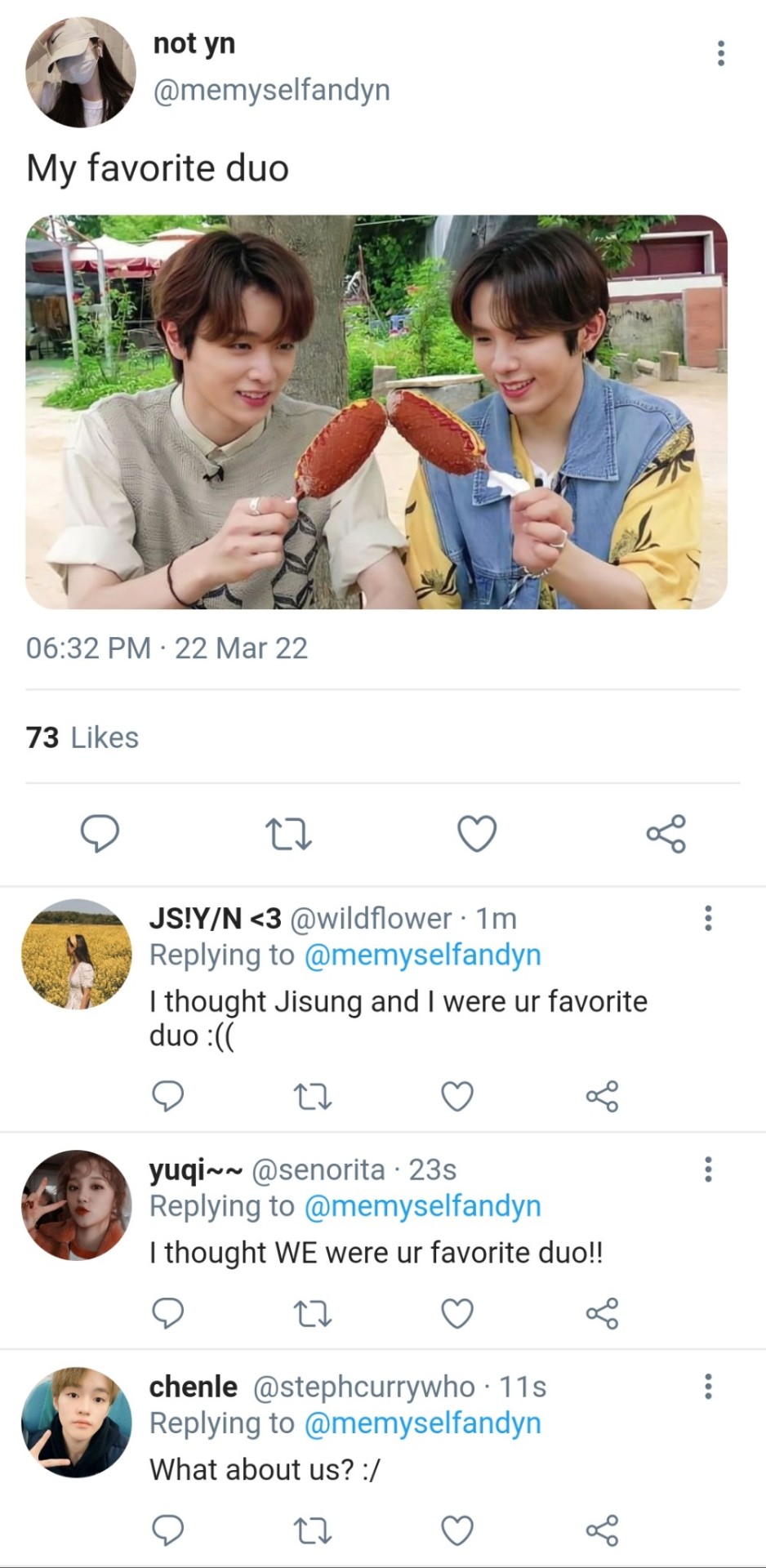The height and width of the screenshot is (1568, 766).
Task: Open not yn's profile picture
Action: pyautogui.click(x=80, y=73)
